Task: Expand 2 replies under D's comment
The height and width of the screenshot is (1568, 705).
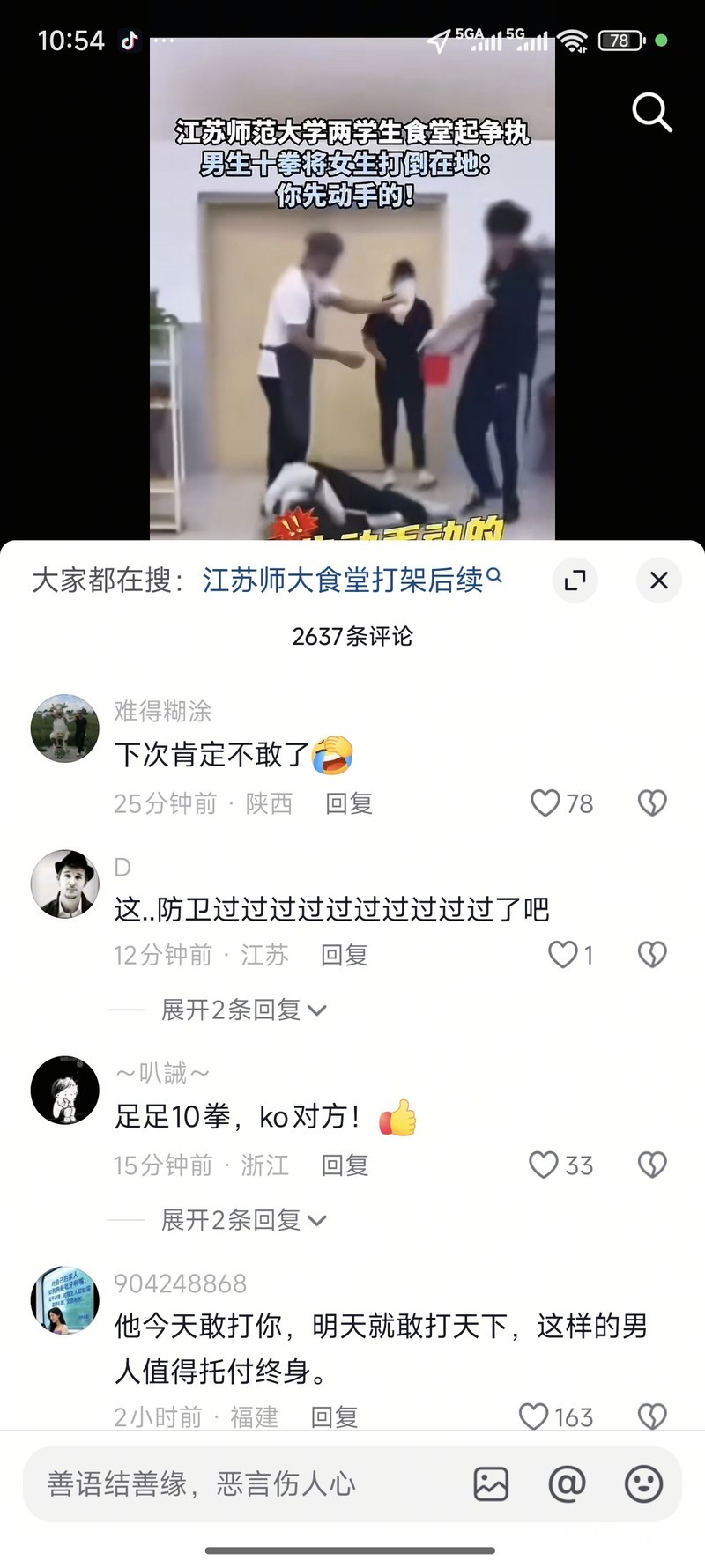Action: coord(242,1010)
